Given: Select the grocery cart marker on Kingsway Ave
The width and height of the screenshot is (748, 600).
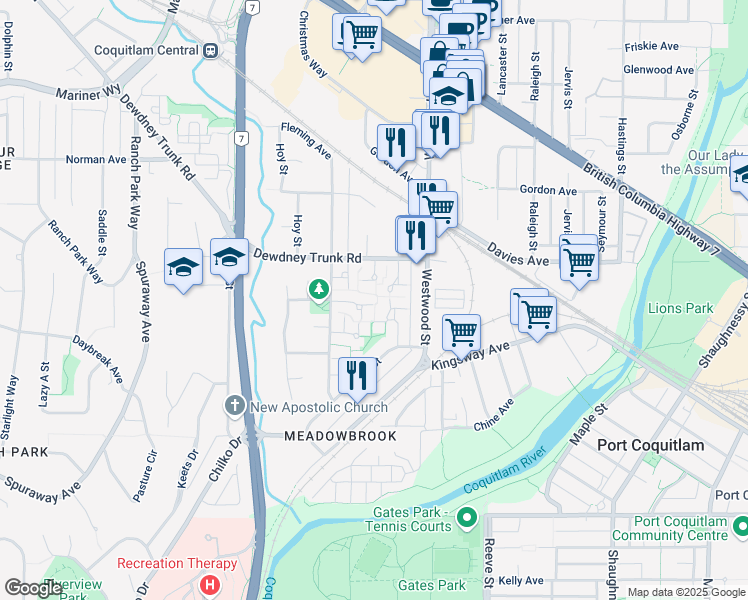Looking at the screenshot, I should (x=461, y=332).
